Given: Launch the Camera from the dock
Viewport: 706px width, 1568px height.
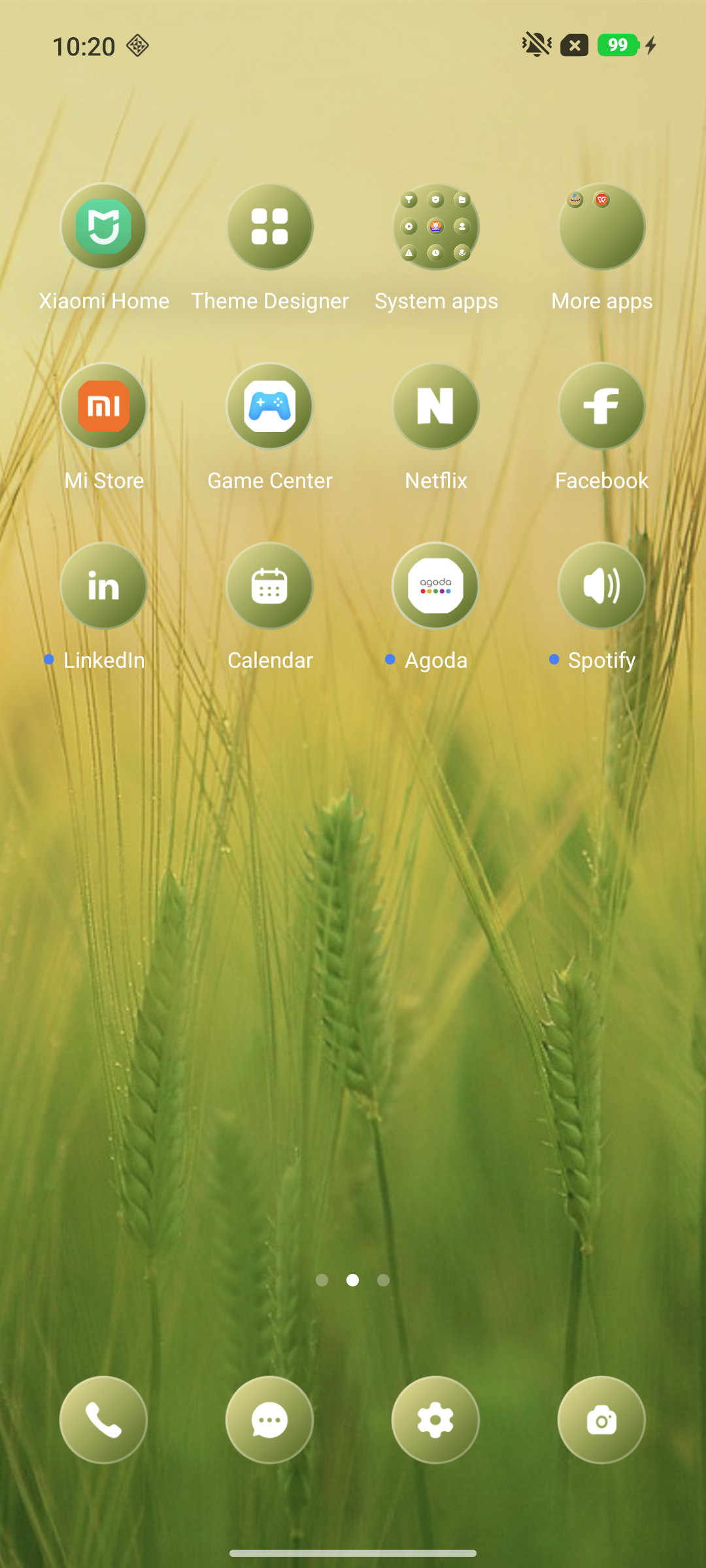Looking at the screenshot, I should pos(602,1420).
